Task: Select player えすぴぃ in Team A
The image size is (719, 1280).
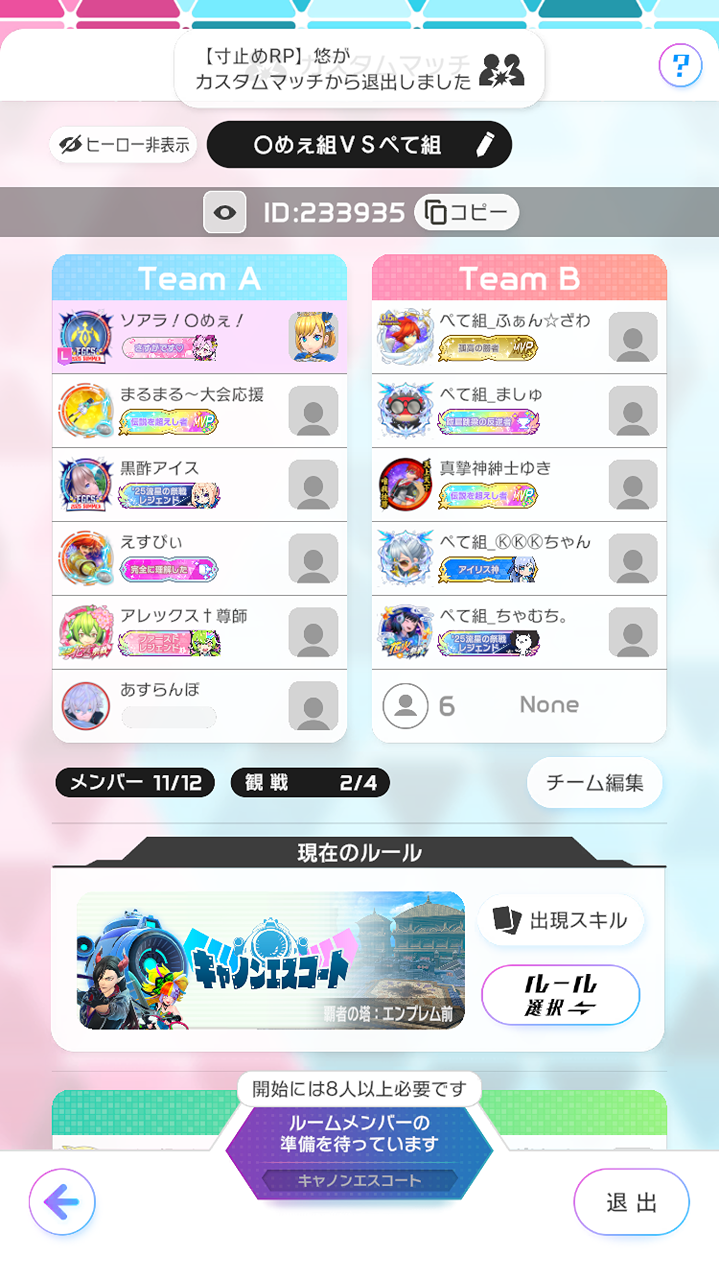Action: [x=199, y=558]
